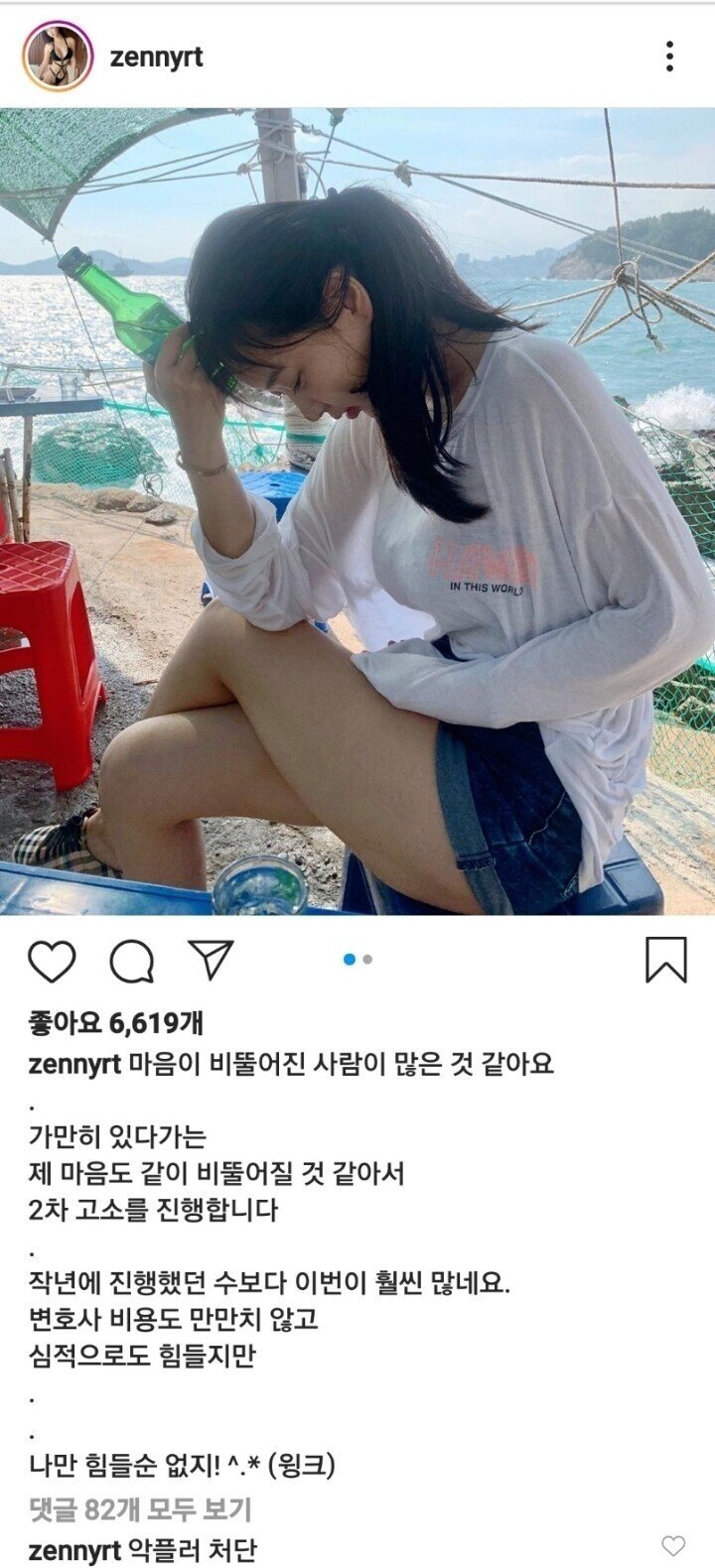Tap zennyrt username in the caption
Image resolution: width=715 pixels, height=1568 pixels.
(74, 1065)
